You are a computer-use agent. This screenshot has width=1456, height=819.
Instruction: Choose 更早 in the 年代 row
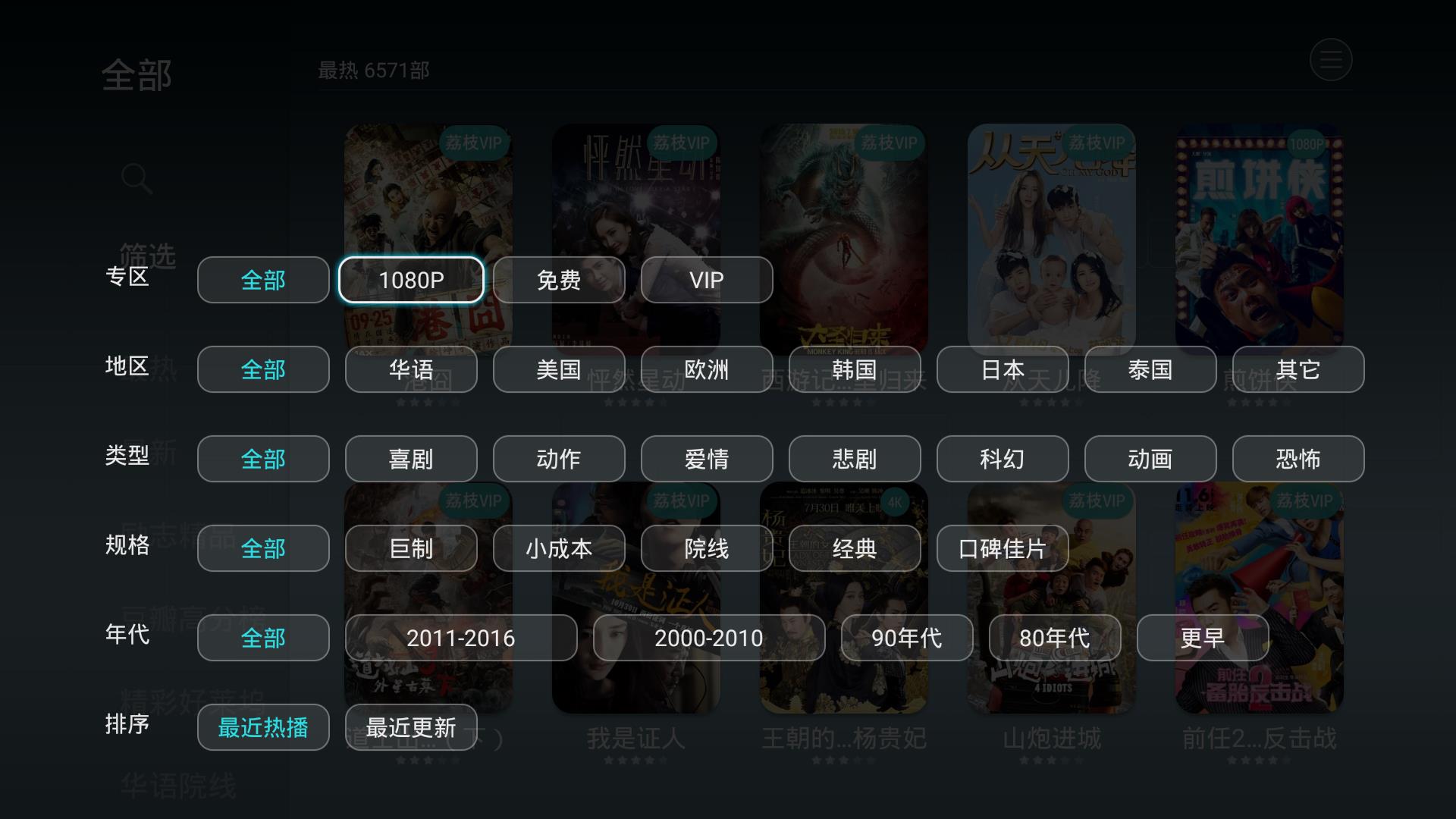(x=1202, y=638)
